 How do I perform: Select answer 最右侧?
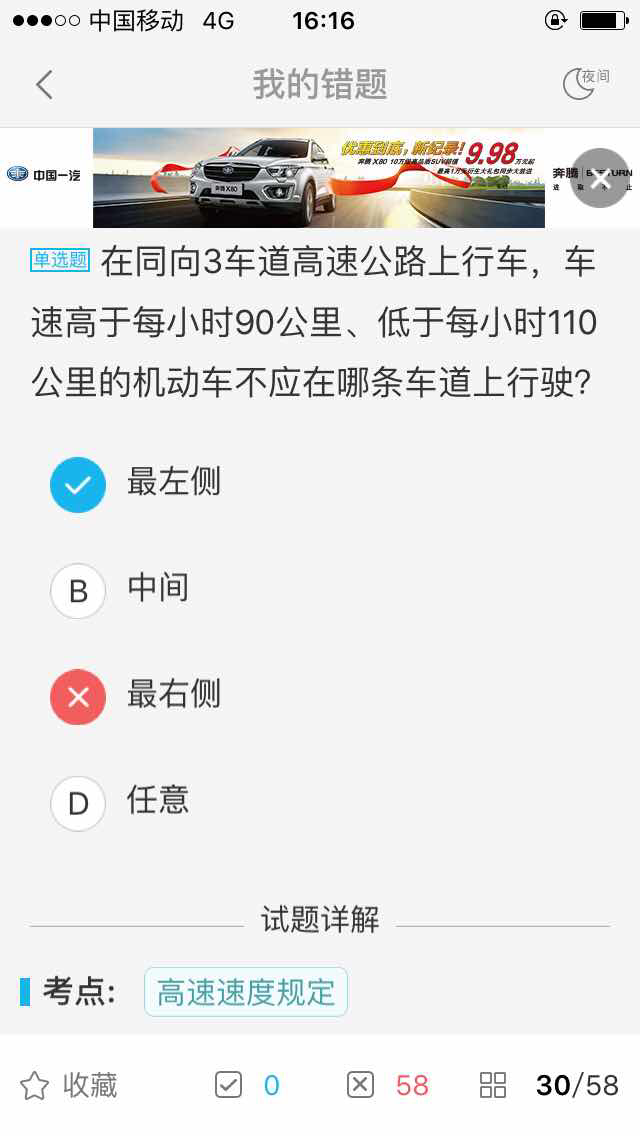pos(135,696)
